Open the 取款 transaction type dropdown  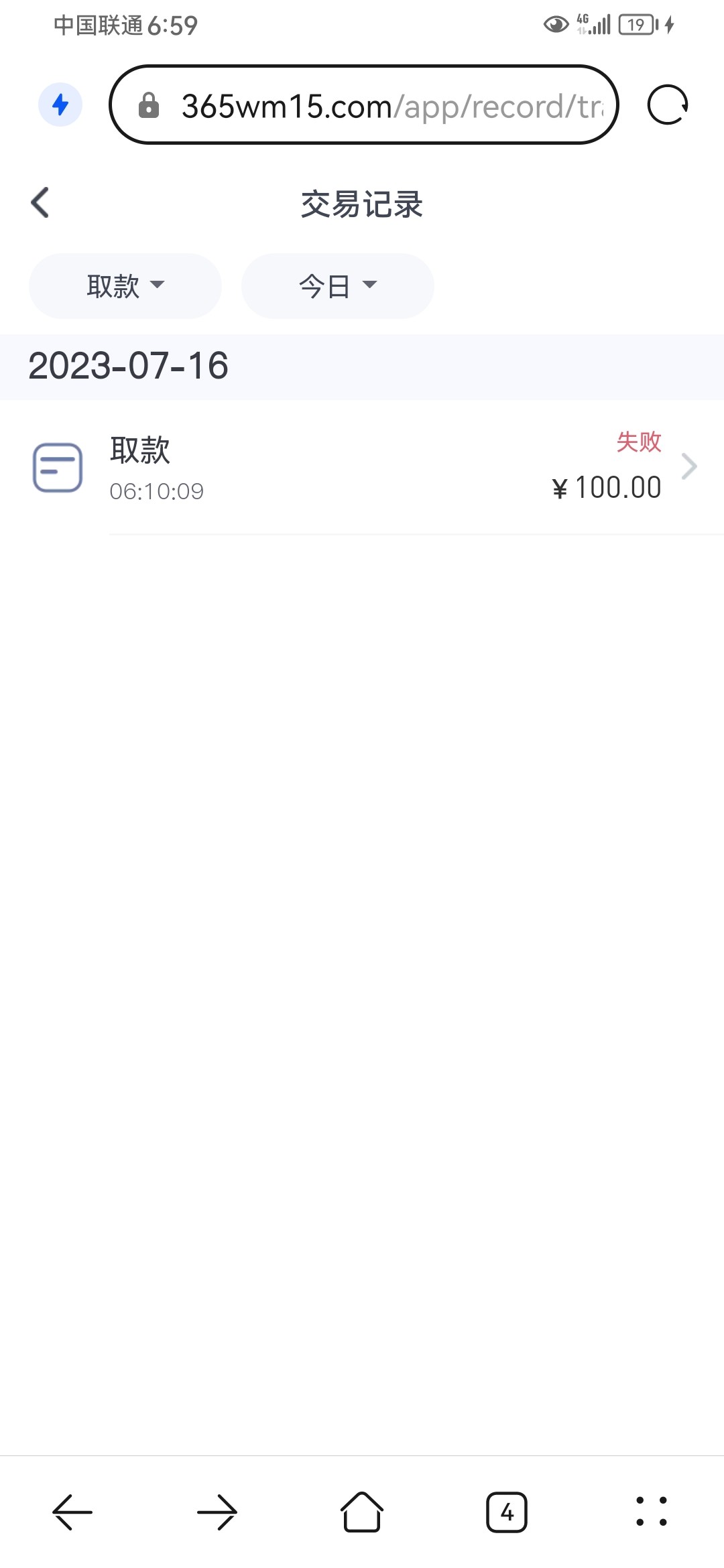pyautogui.click(x=125, y=285)
